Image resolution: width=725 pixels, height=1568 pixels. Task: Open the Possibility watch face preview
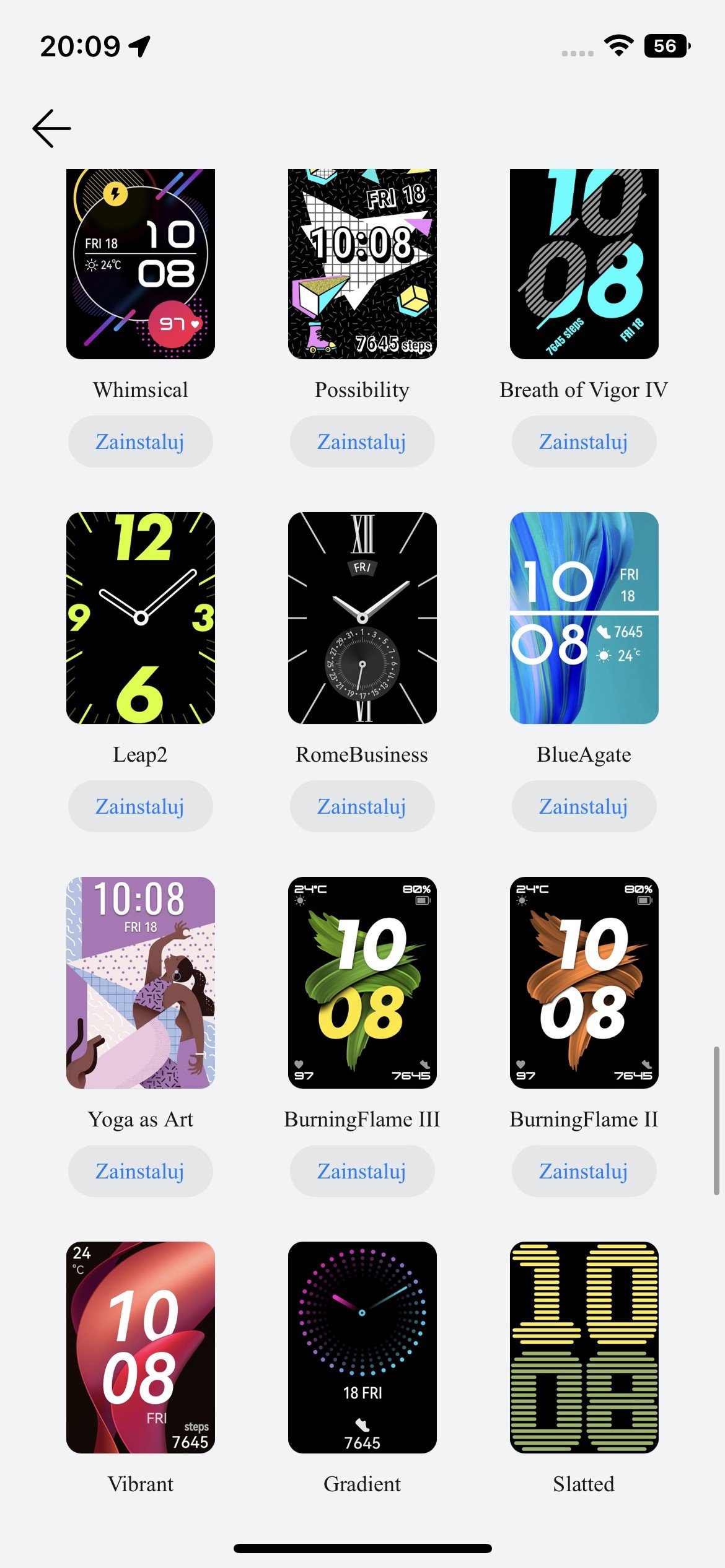tap(362, 264)
